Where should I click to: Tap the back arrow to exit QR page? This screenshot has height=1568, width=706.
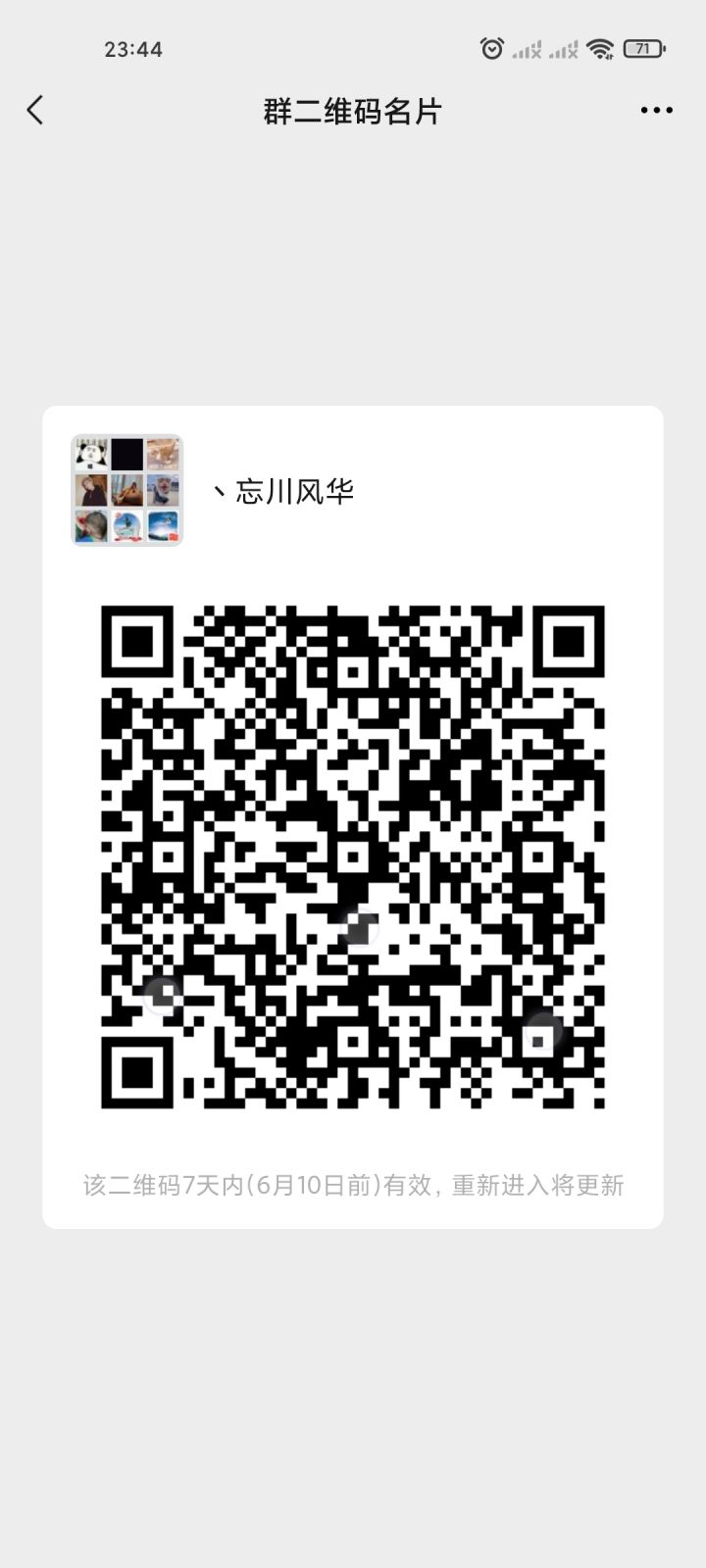click(x=35, y=110)
